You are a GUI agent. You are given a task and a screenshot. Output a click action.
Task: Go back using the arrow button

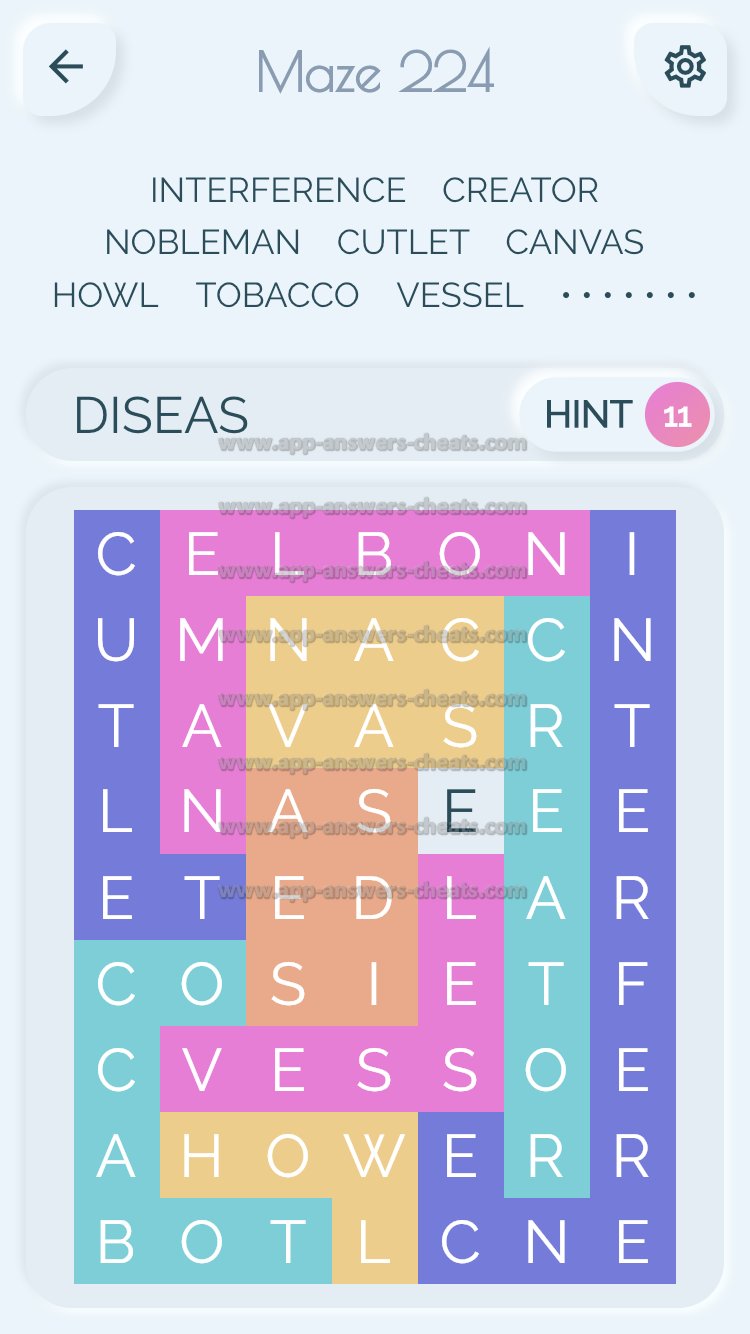[x=67, y=67]
